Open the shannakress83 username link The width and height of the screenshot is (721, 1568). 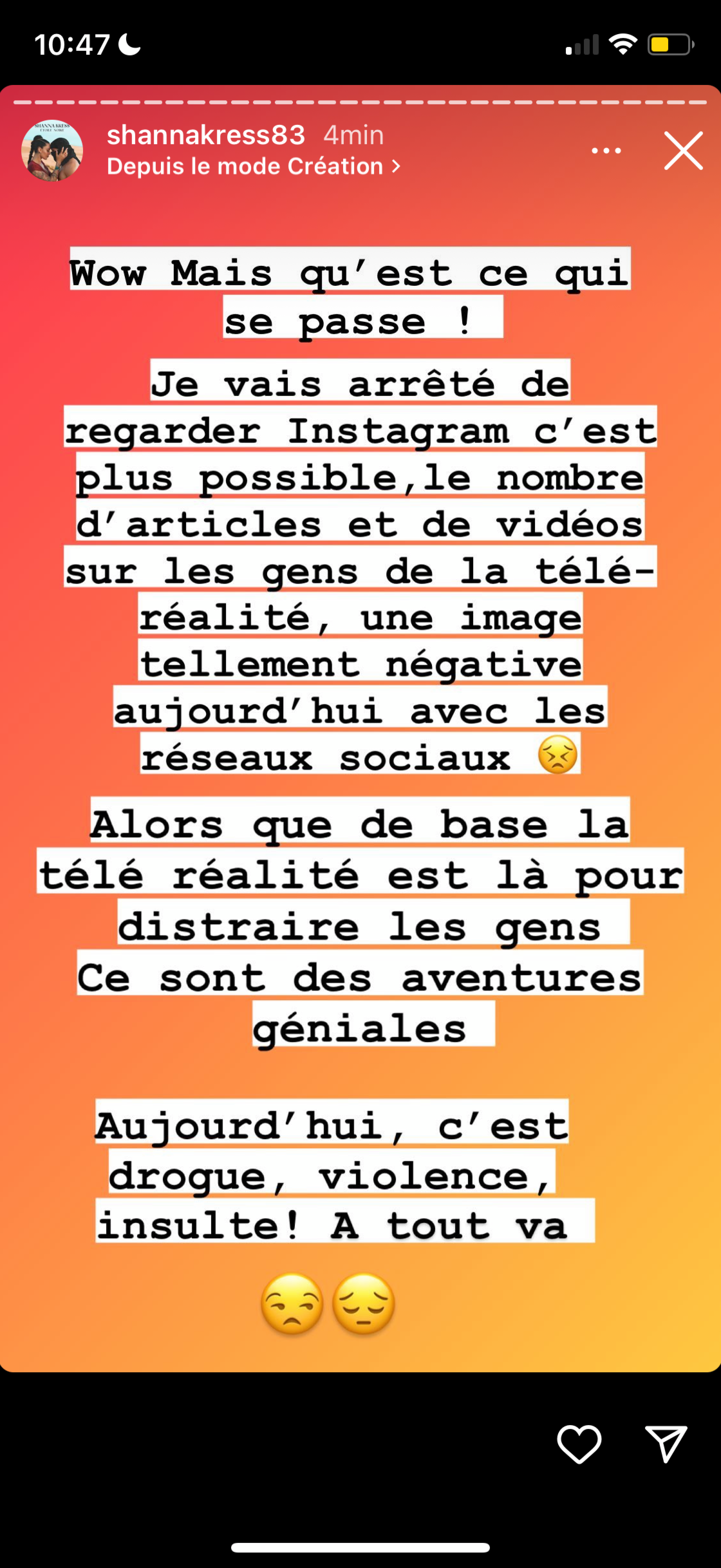pyautogui.click(x=205, y=135)
